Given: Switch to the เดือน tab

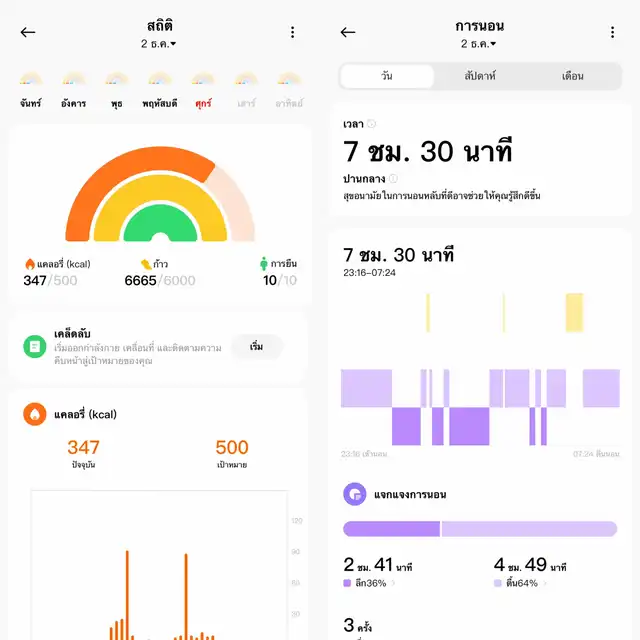Looking at the screenshot, I should point(573,76).
